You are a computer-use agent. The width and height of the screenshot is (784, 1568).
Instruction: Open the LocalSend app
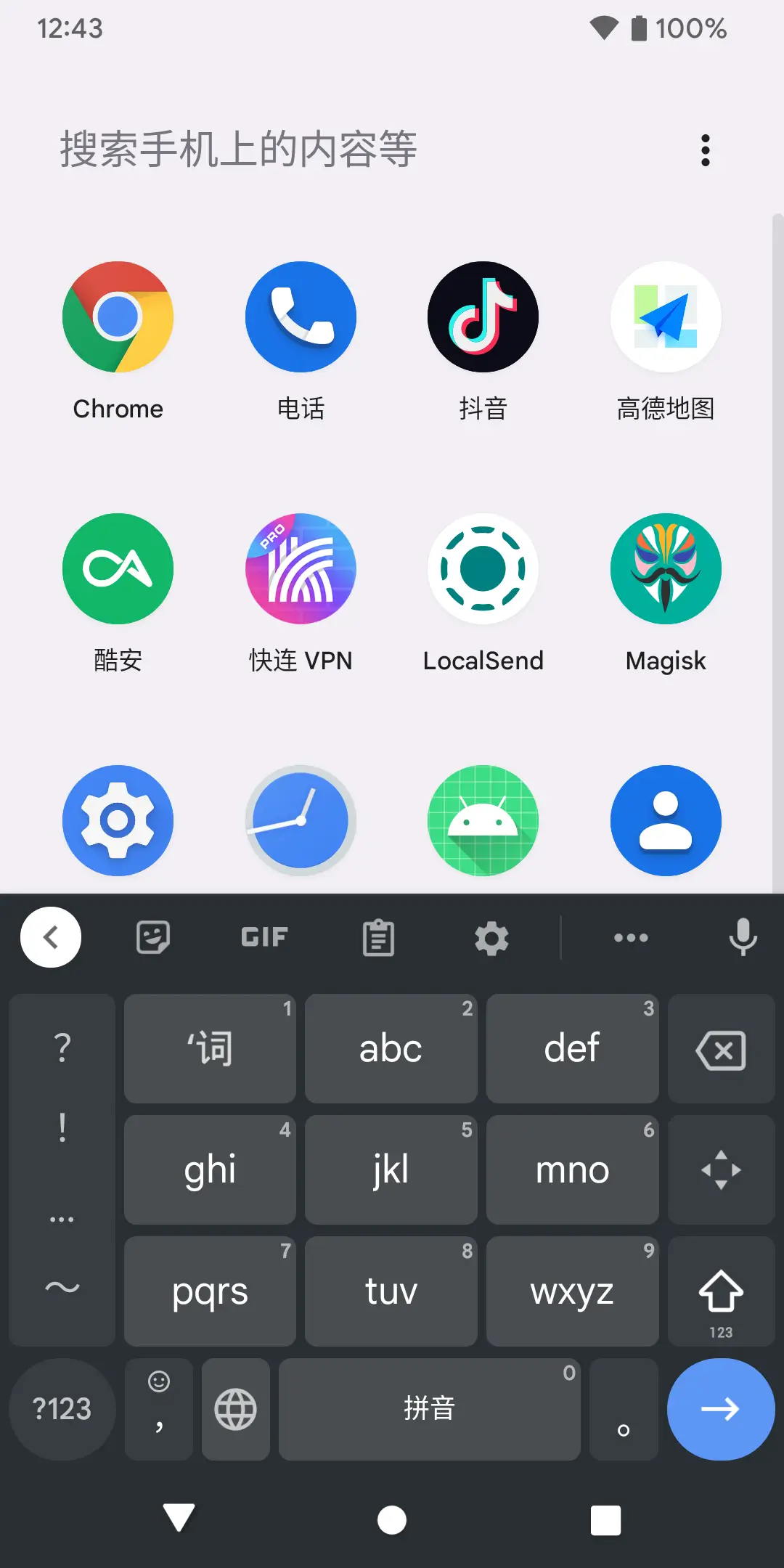[483, 569]
